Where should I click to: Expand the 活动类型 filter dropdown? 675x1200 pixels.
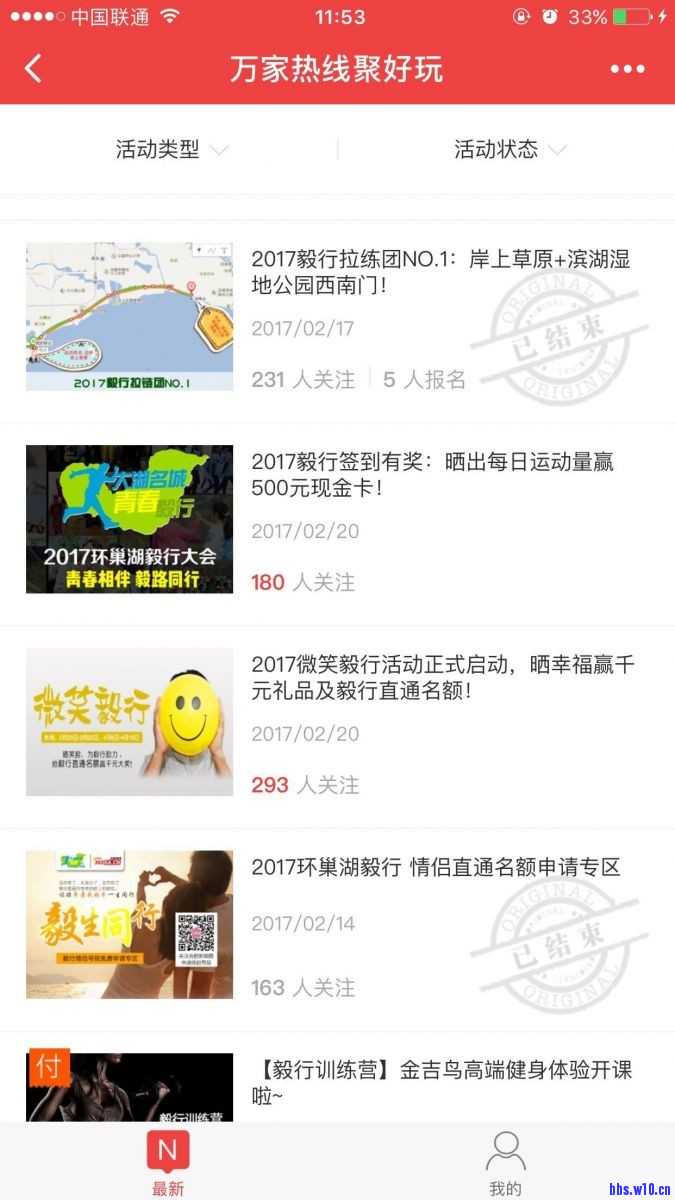(172, 150)
